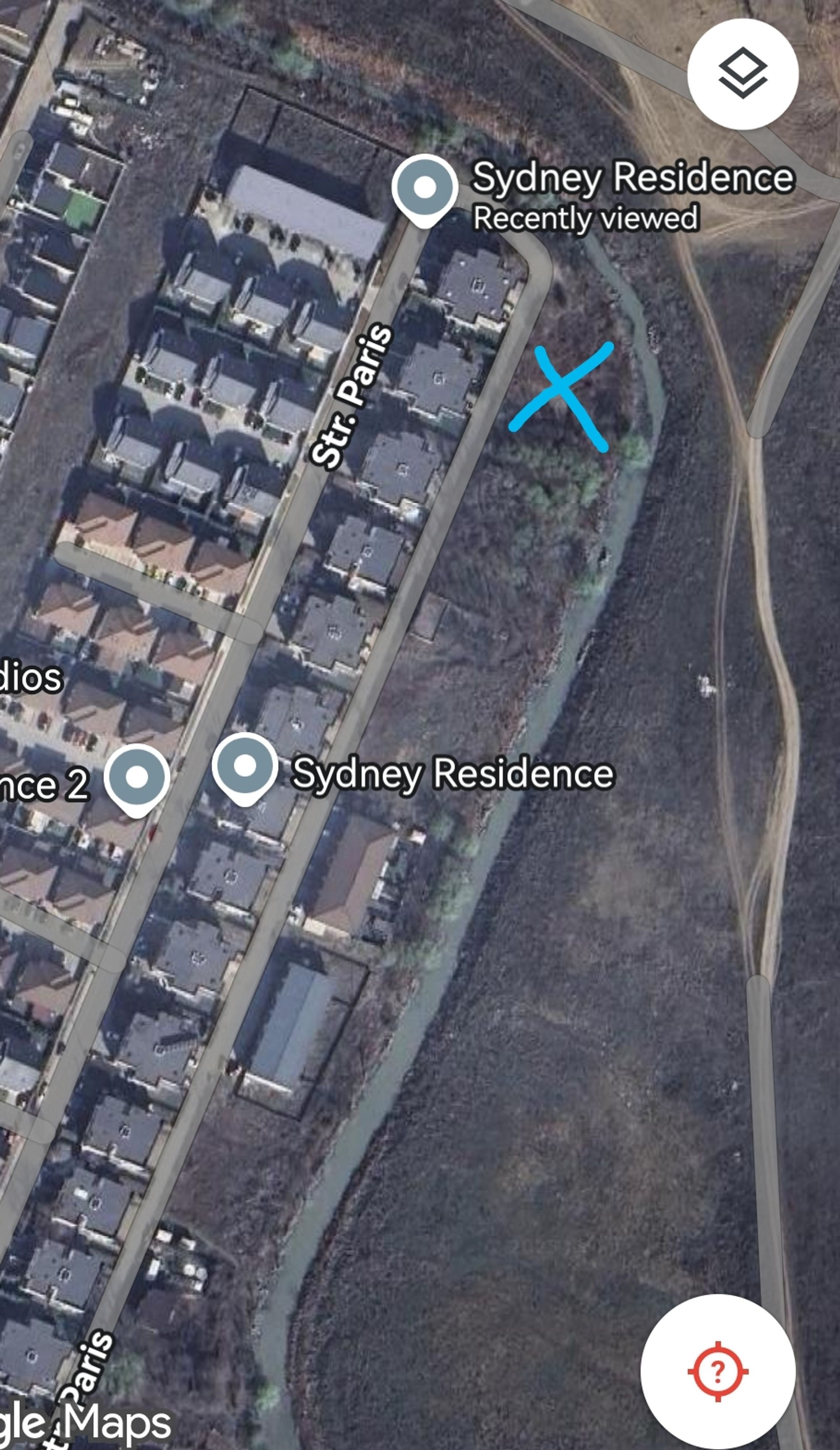Select the map pin labeled ending in 2
Image resolution: width=840 pixels, height=1450 pixels.
(x=137, y=778)
